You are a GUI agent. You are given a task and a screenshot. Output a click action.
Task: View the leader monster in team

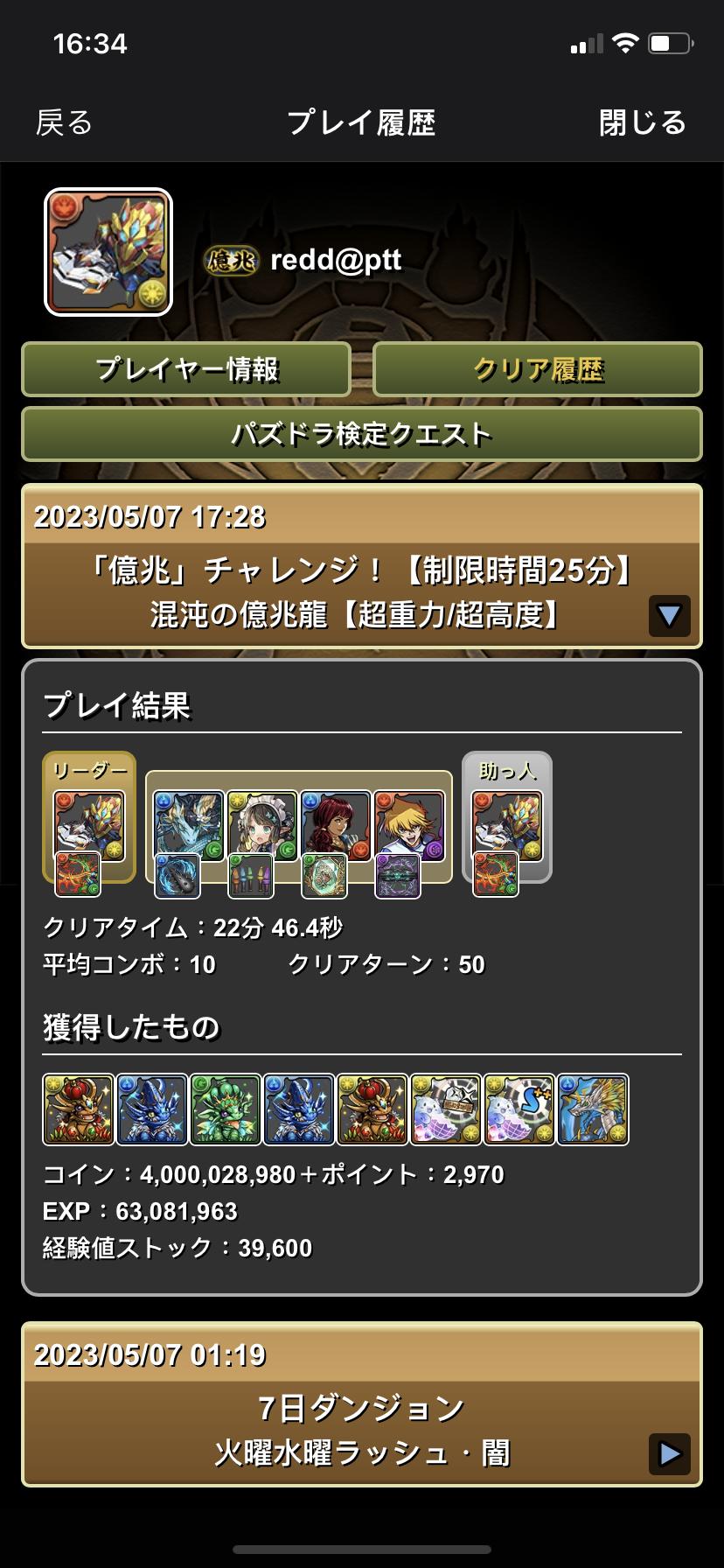(x=89, y=826)
